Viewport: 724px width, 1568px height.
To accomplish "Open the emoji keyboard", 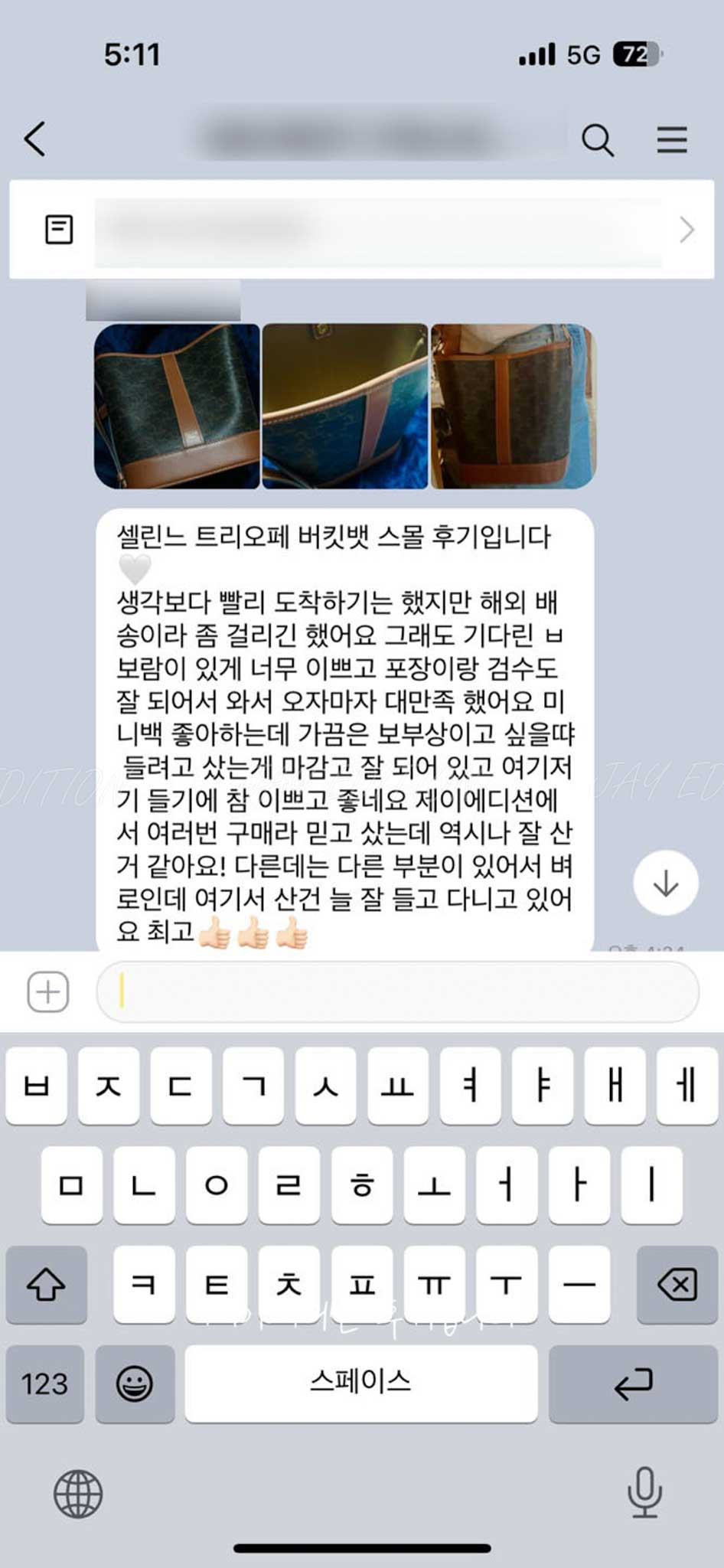I will click(135, 1384).
